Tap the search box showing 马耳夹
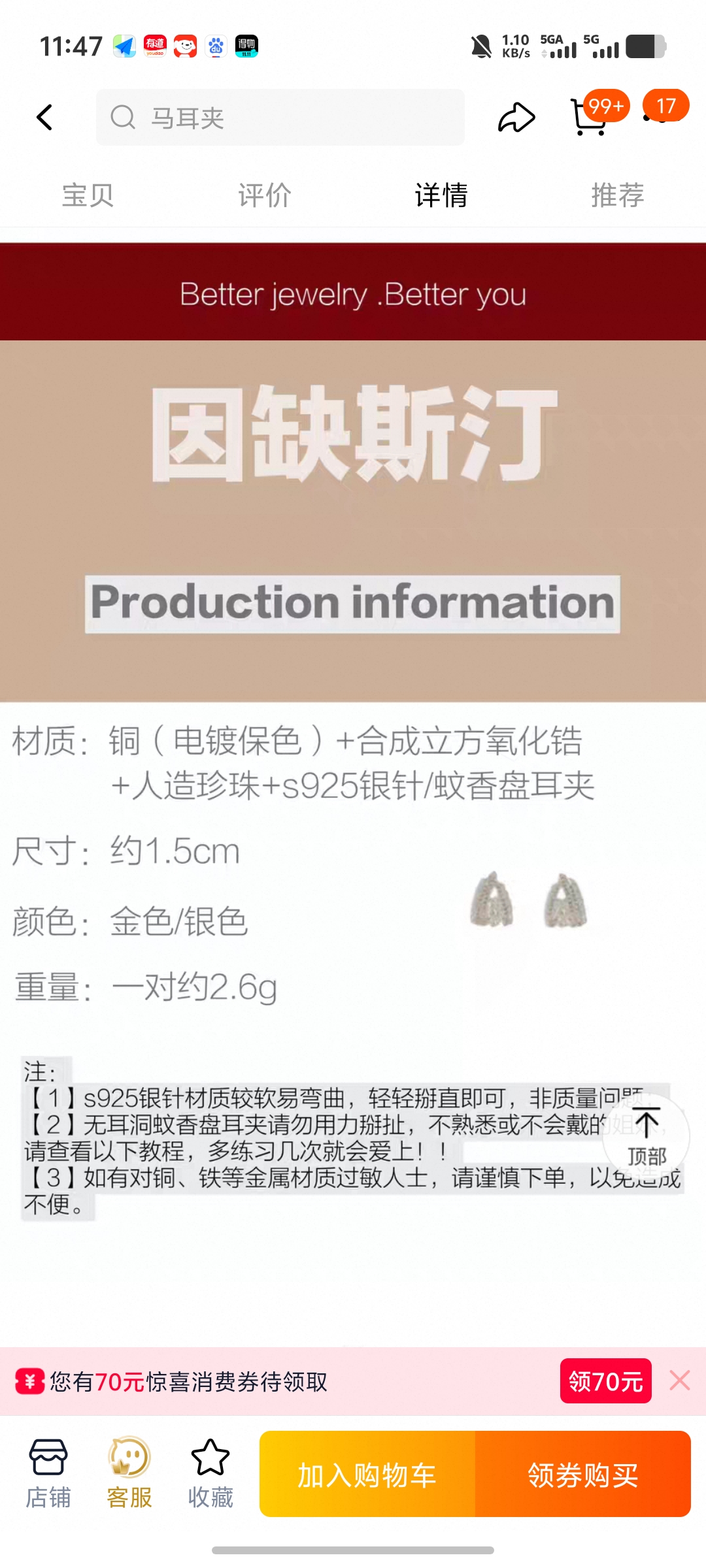The image size is (706, 1568). (280, 118)
